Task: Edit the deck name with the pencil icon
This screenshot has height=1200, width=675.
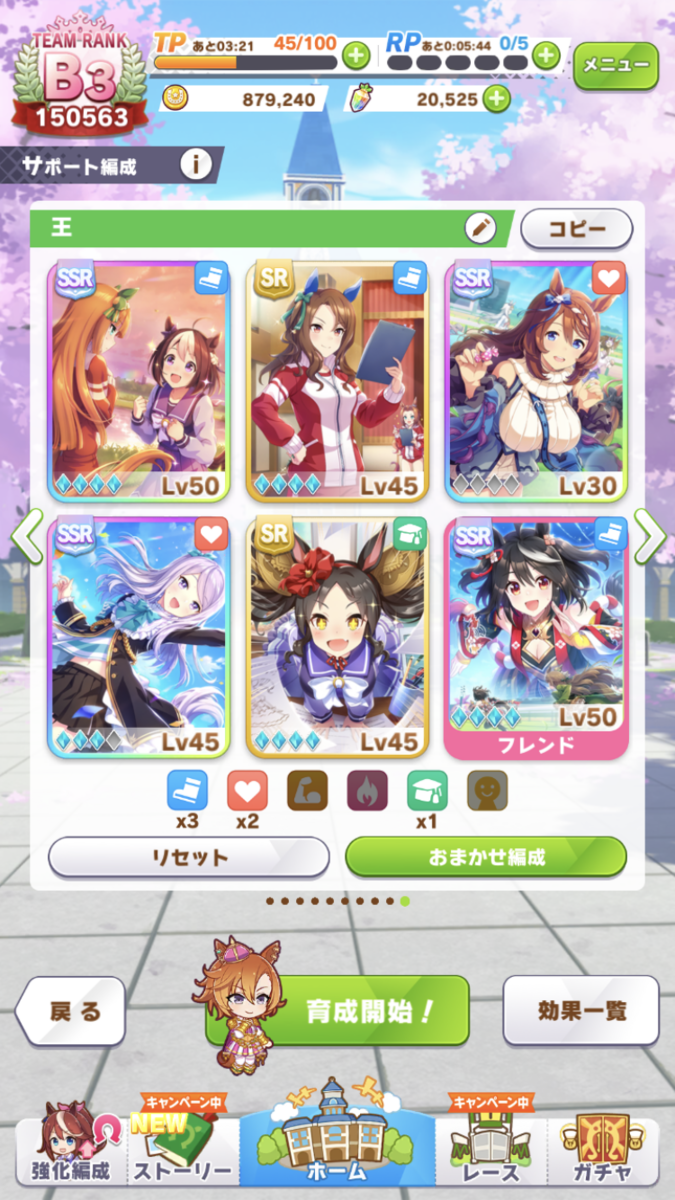Action: [481, 228]
